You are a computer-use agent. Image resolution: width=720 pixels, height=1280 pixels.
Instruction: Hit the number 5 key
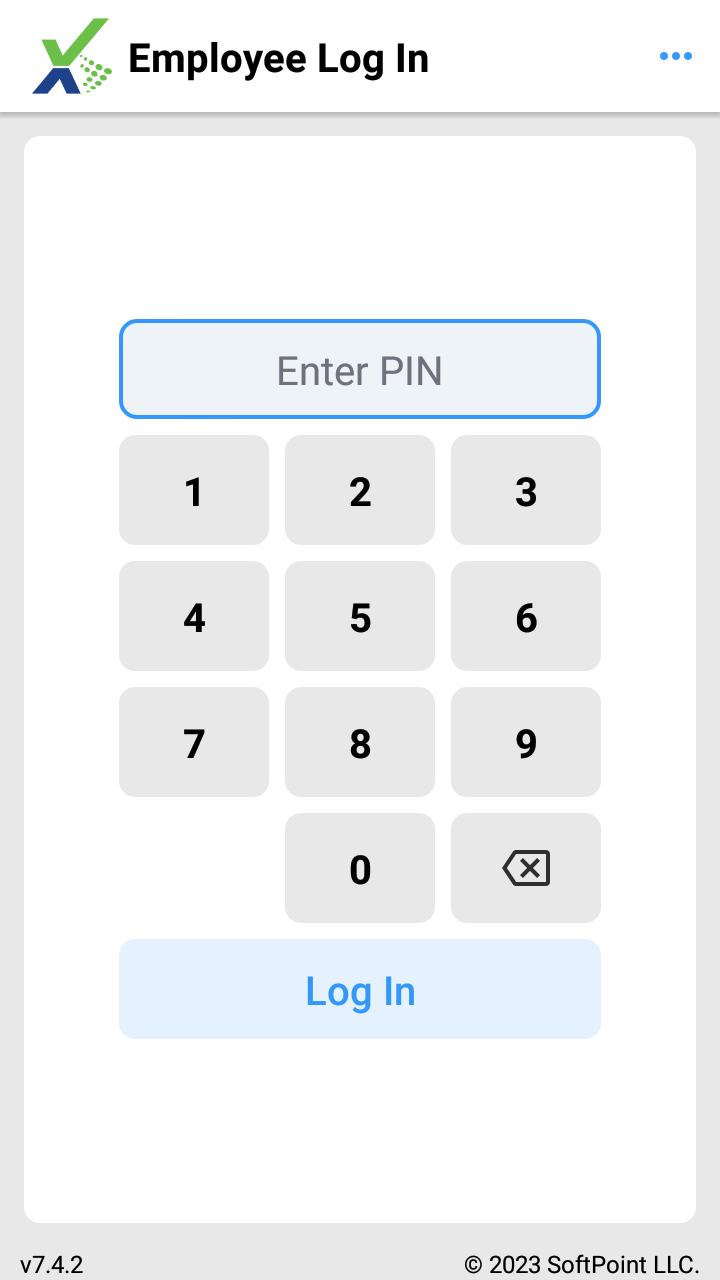click(360, 617)
